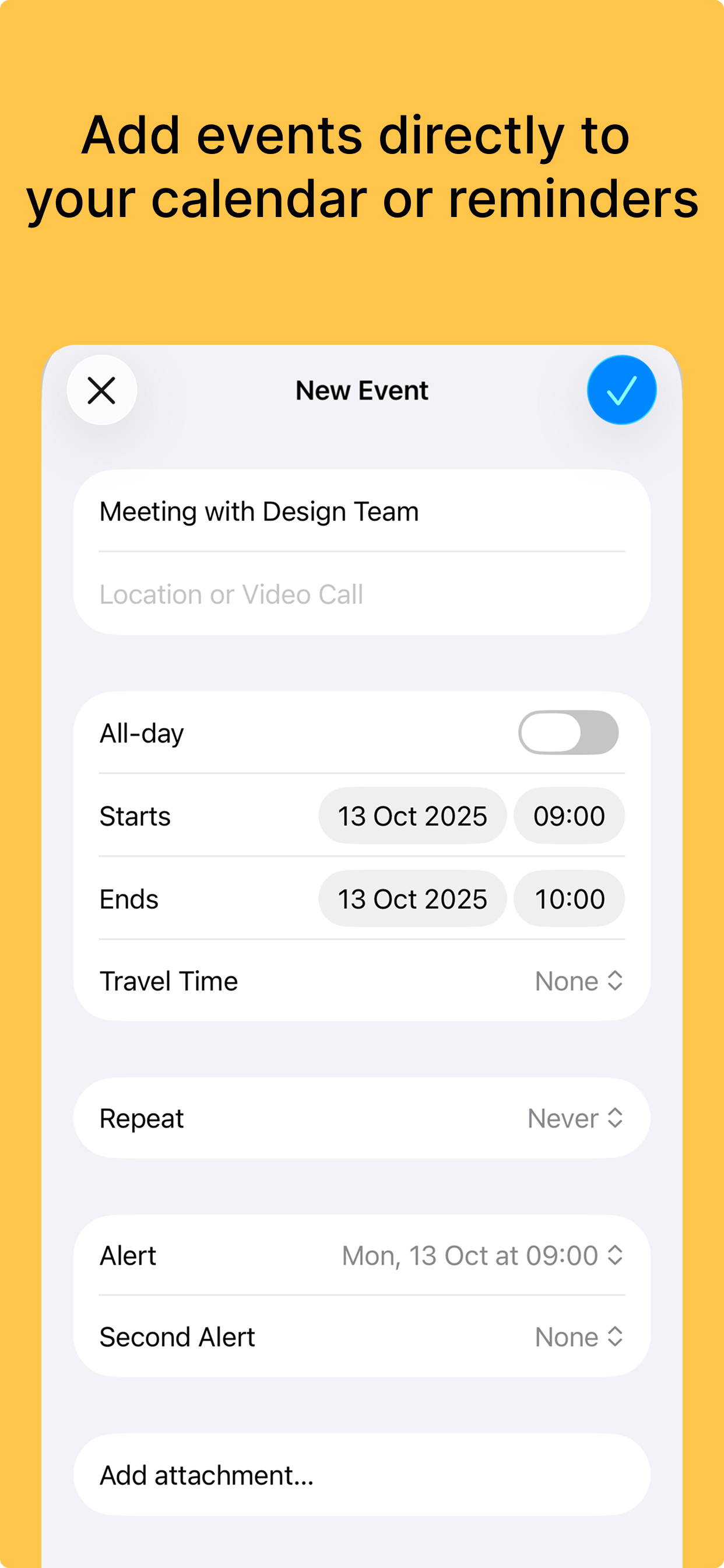Tap the Repeat row label
Image resolution: width=724 pixels, height=1568 pixels.
pos(140,1118)
